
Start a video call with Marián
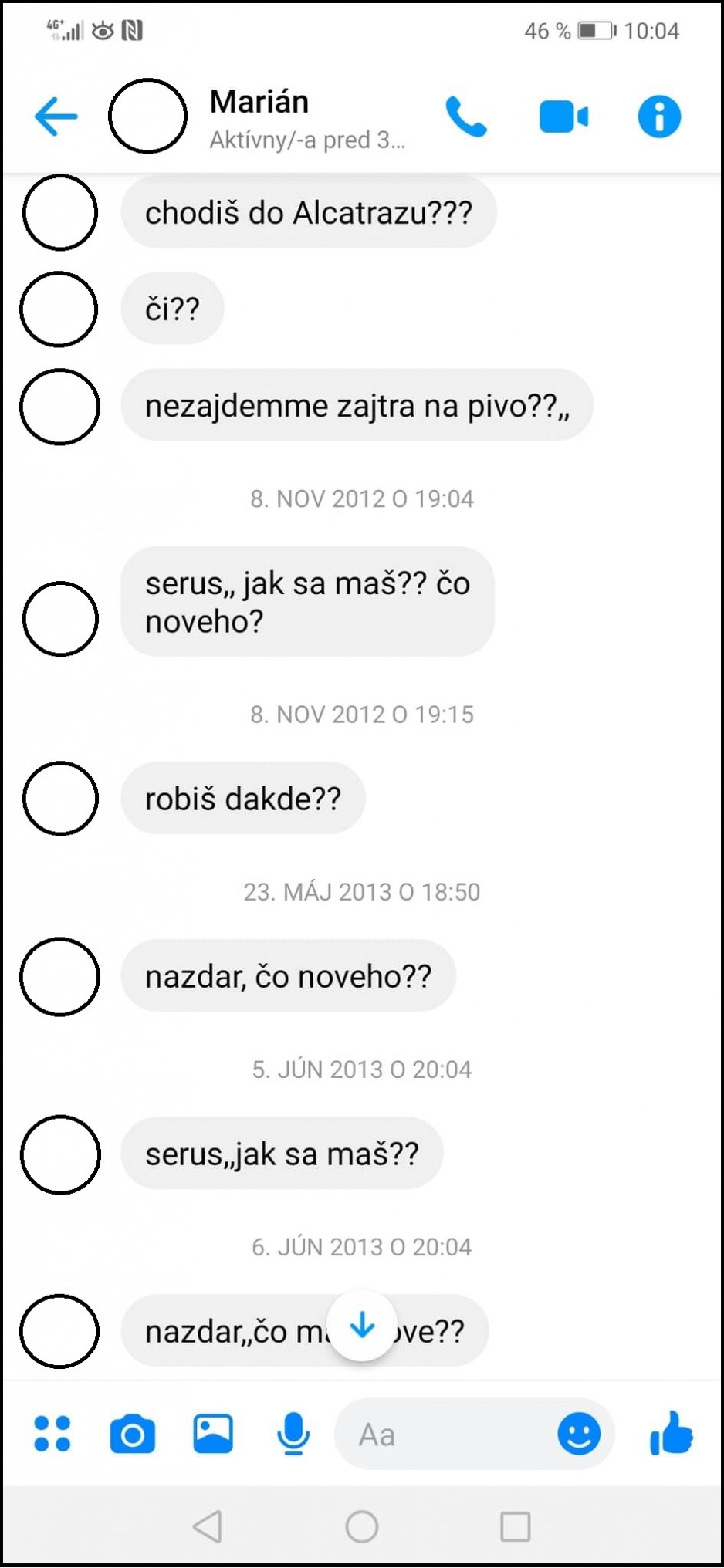(x=563, y=117)
